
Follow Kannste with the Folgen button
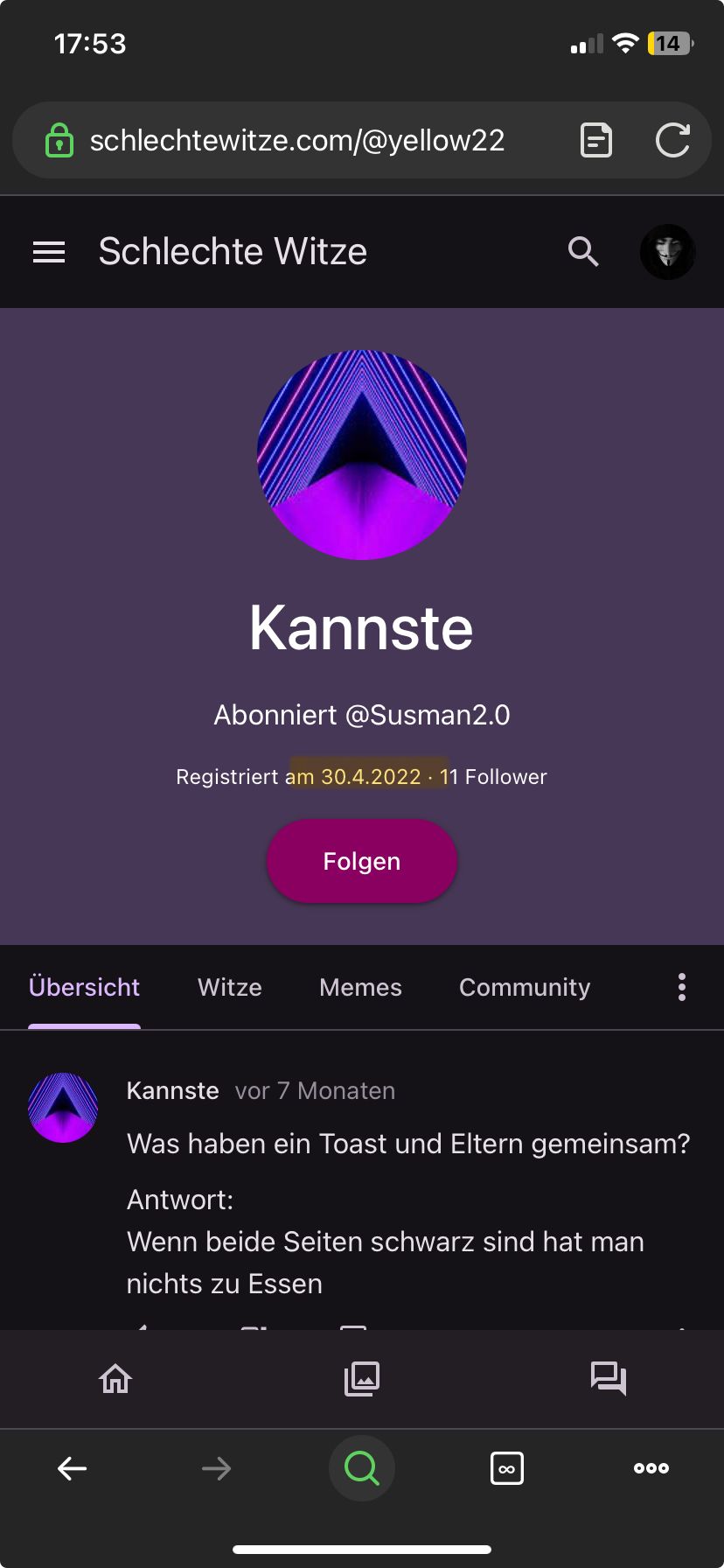point(361,861)
